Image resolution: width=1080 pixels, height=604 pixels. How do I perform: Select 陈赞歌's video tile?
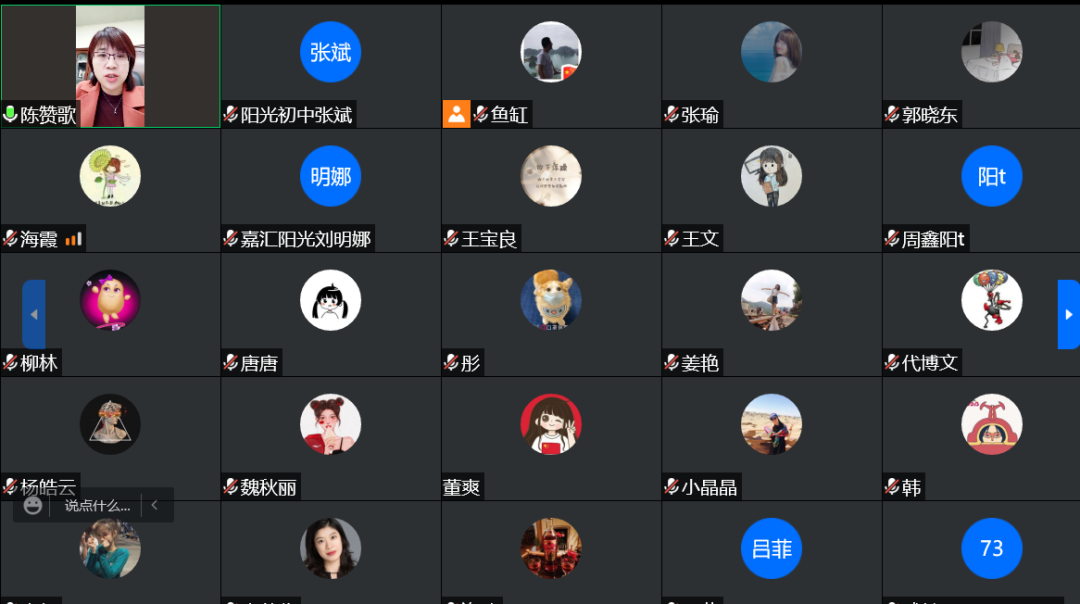[x=110, y=66]
